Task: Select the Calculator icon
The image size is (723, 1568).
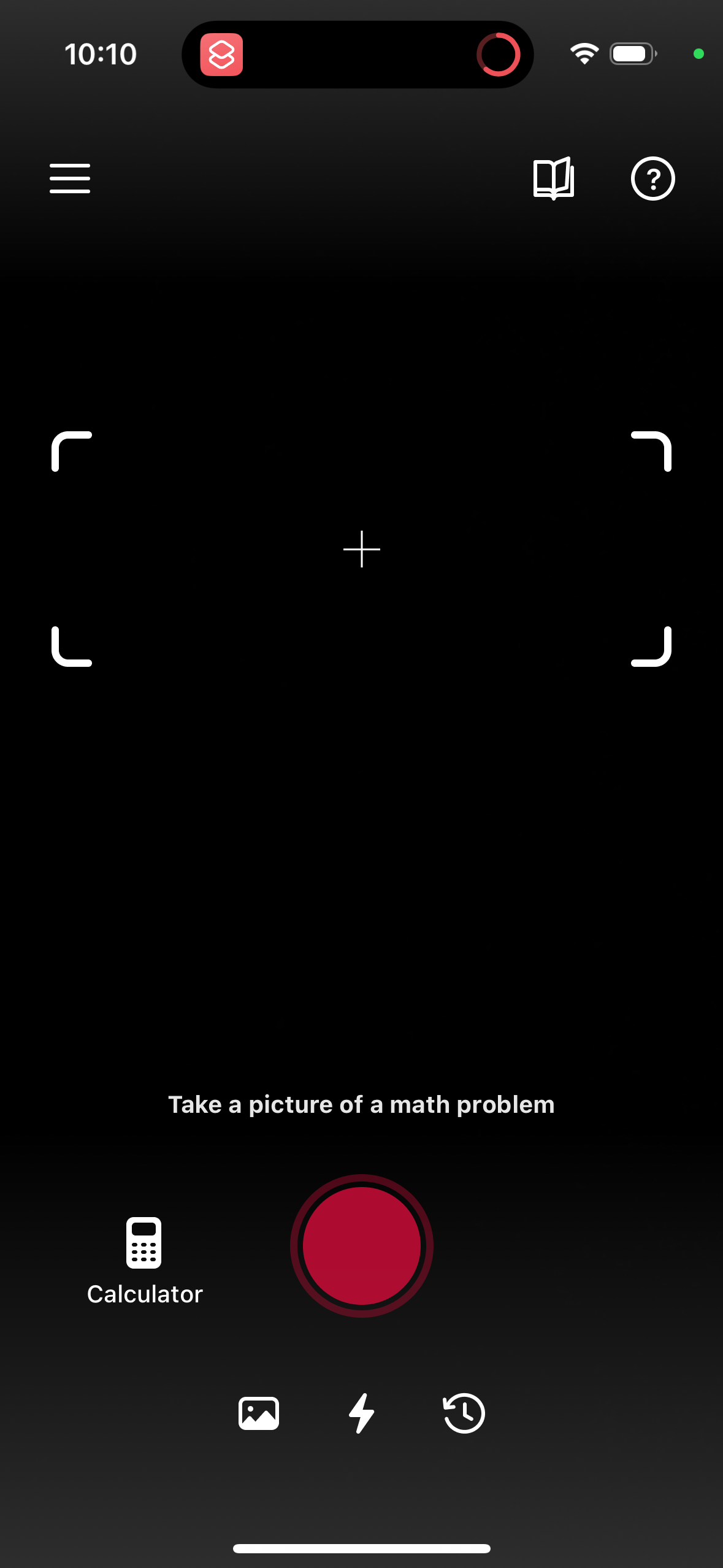Action: point(144,1244)
